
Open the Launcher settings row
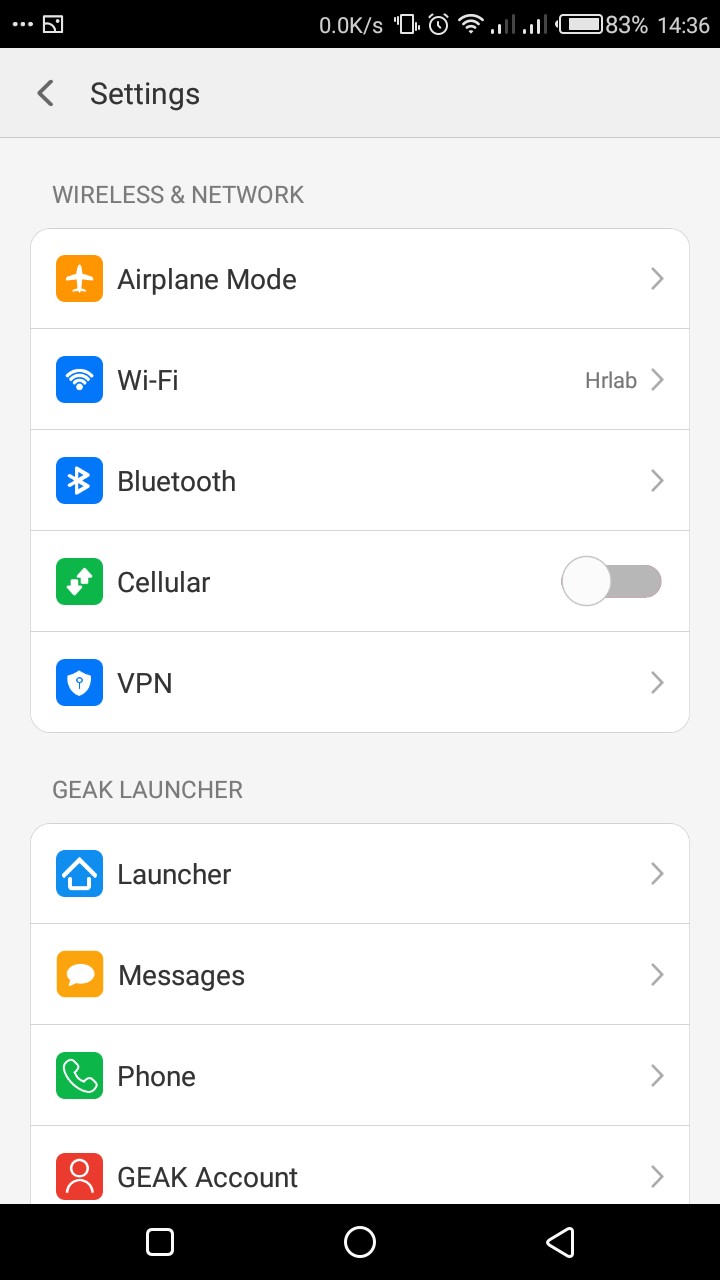pos(360,874)
